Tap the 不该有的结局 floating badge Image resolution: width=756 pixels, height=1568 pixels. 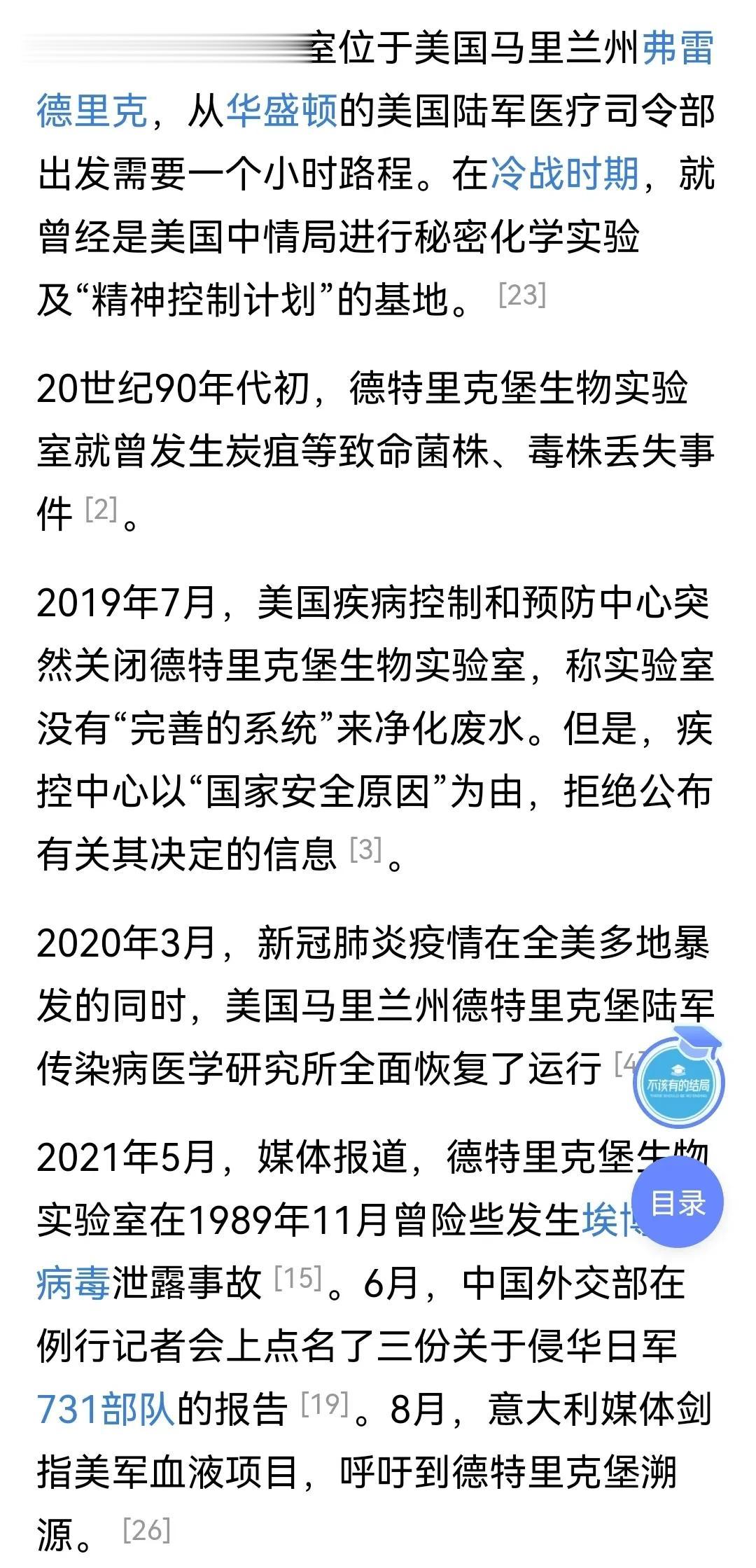pos(677,1084)
